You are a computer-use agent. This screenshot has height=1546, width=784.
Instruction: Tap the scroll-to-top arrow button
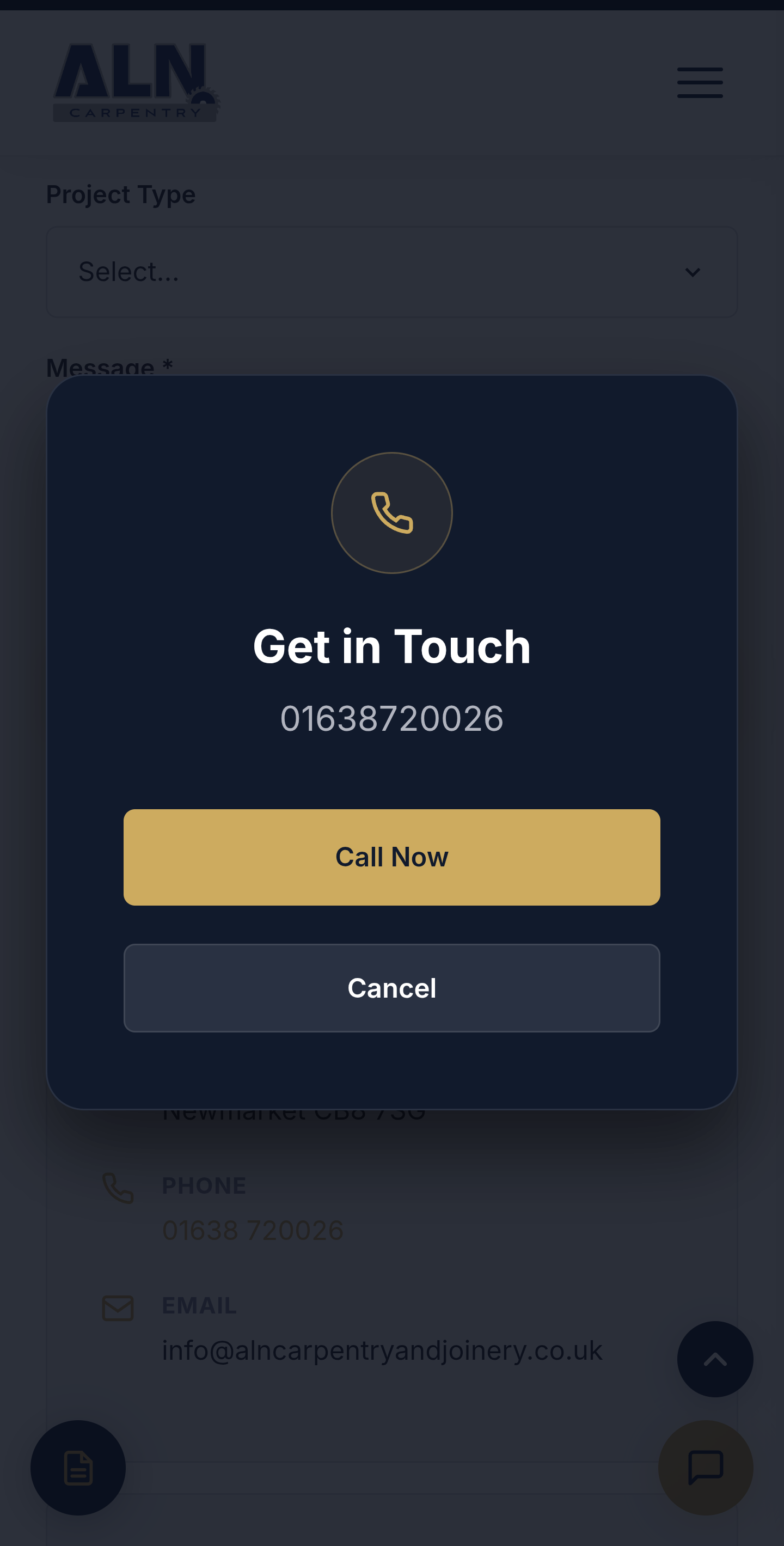[x=714, y=1359]
